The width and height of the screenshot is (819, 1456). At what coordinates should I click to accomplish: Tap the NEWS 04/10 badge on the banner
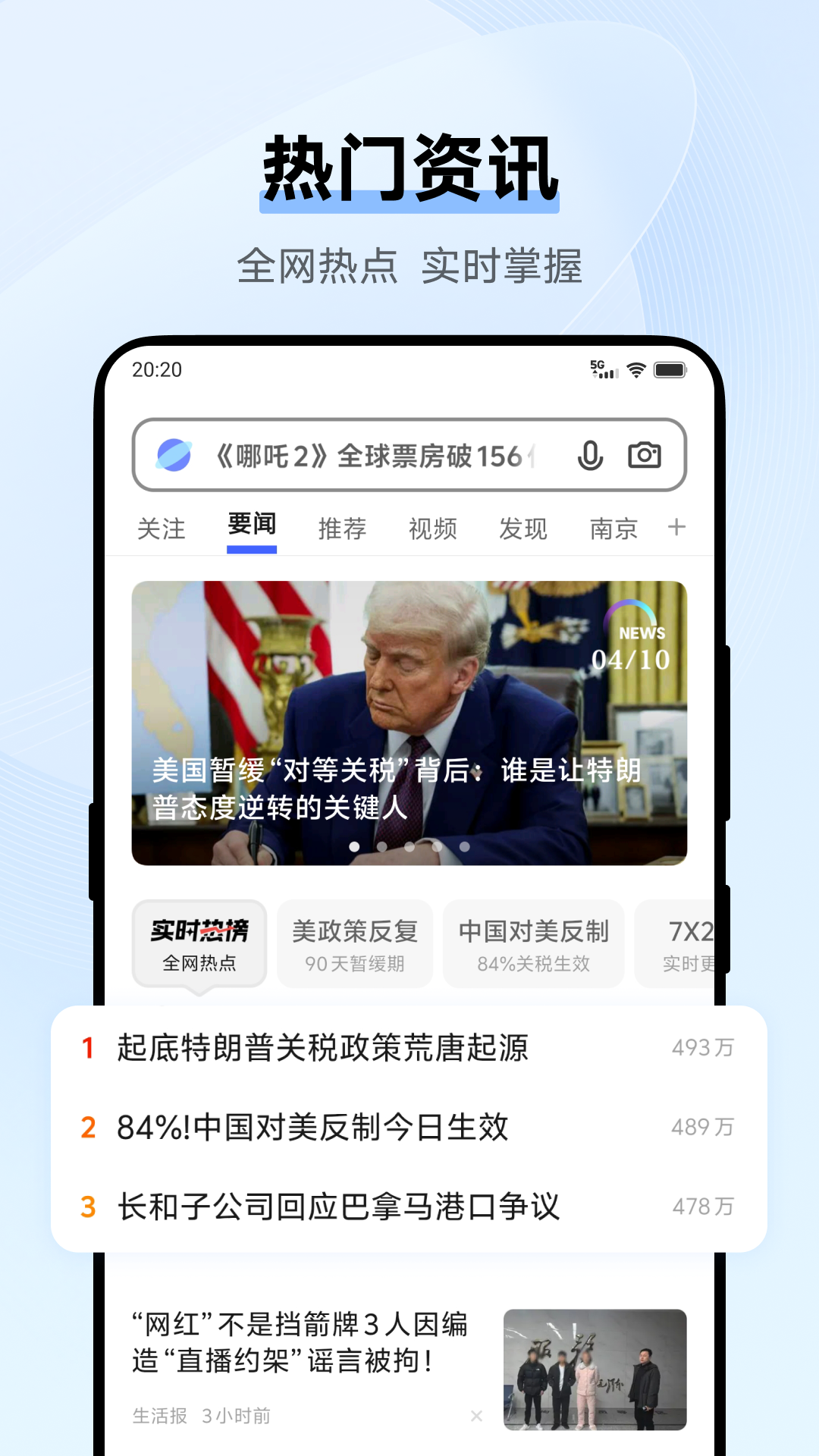pyautogui.click(x=639, y=645)
